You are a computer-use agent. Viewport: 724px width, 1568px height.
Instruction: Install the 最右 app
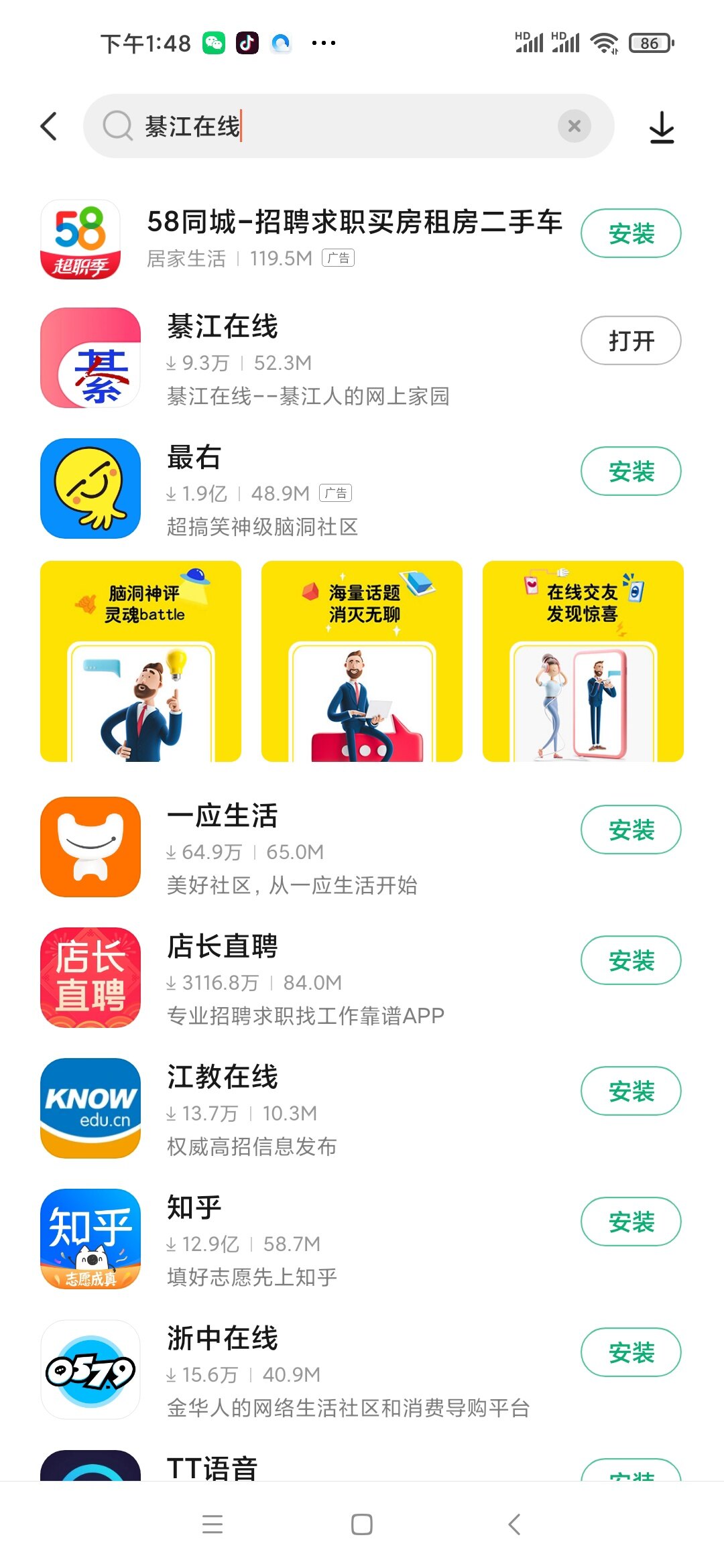coord(630,471)
